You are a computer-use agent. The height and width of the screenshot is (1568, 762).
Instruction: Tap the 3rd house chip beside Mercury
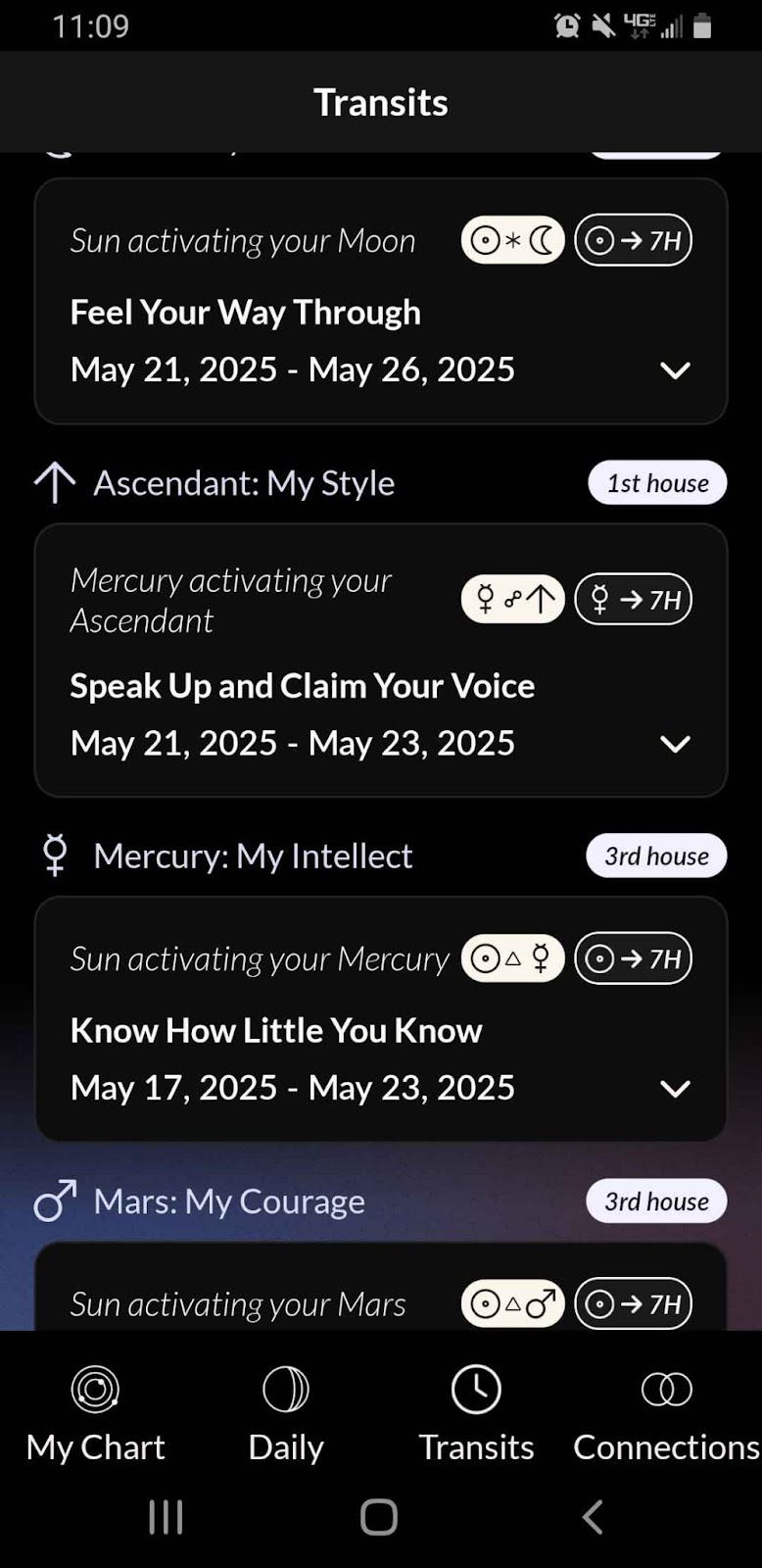(x=656, y=856)
